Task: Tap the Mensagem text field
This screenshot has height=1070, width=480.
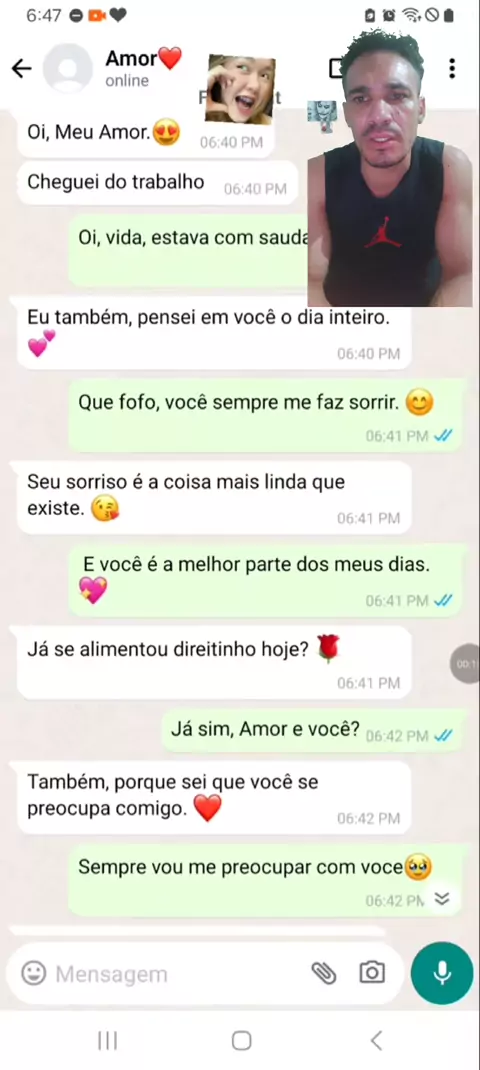Action: 178,974
